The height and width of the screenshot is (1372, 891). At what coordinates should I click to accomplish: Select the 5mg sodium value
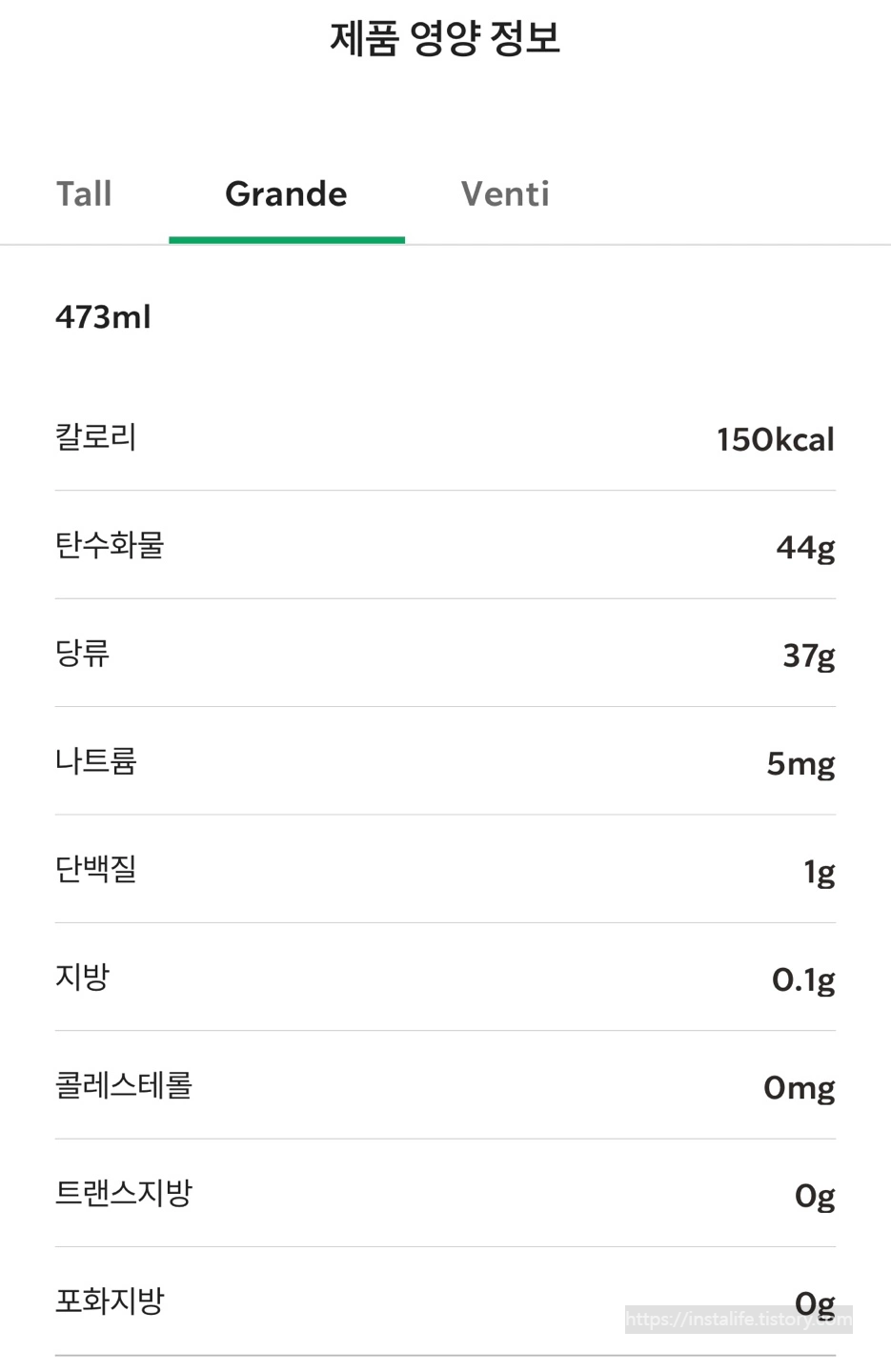pyautogui.click(x=799, y=763)
